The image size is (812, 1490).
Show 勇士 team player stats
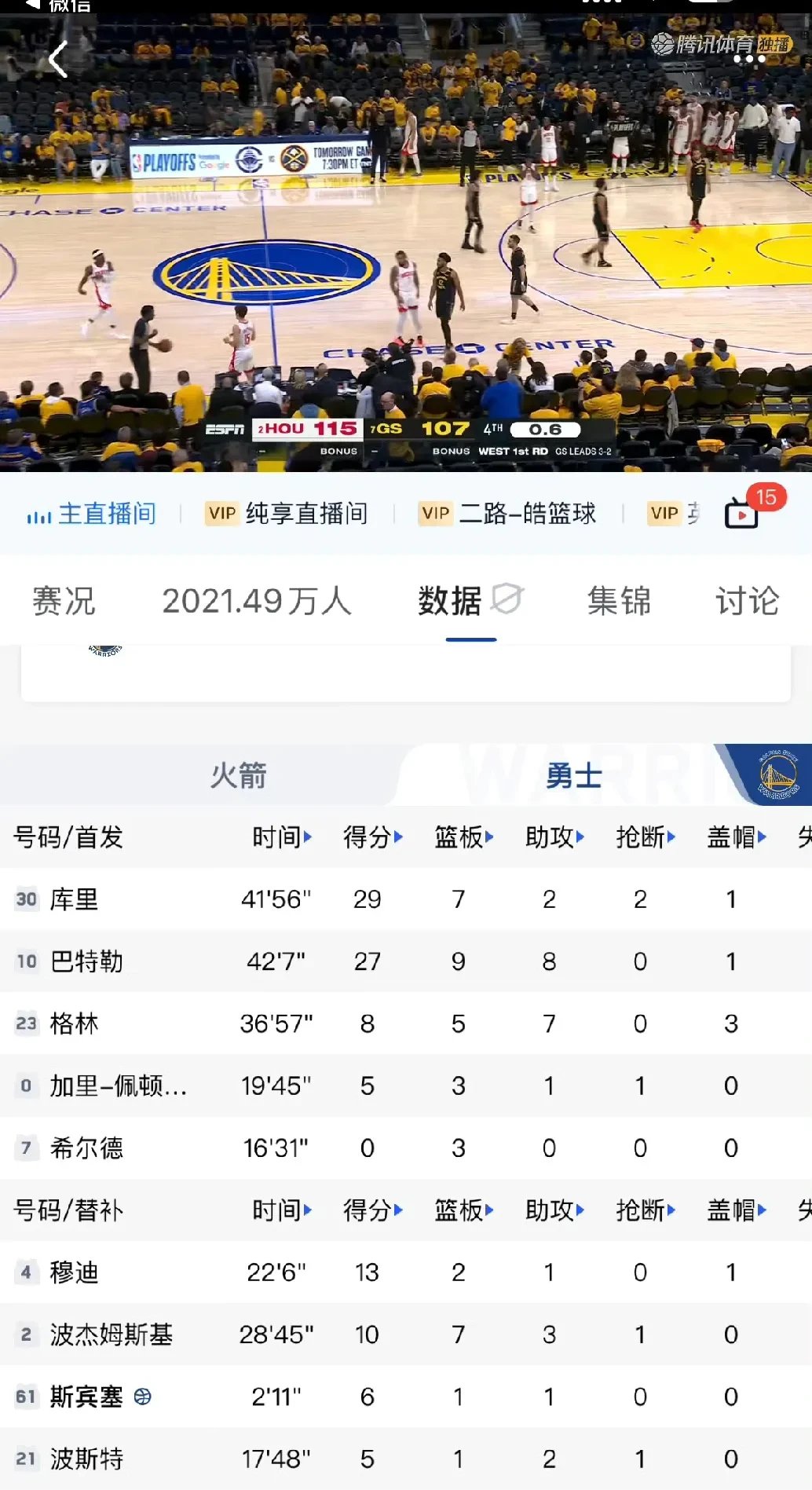574,775
